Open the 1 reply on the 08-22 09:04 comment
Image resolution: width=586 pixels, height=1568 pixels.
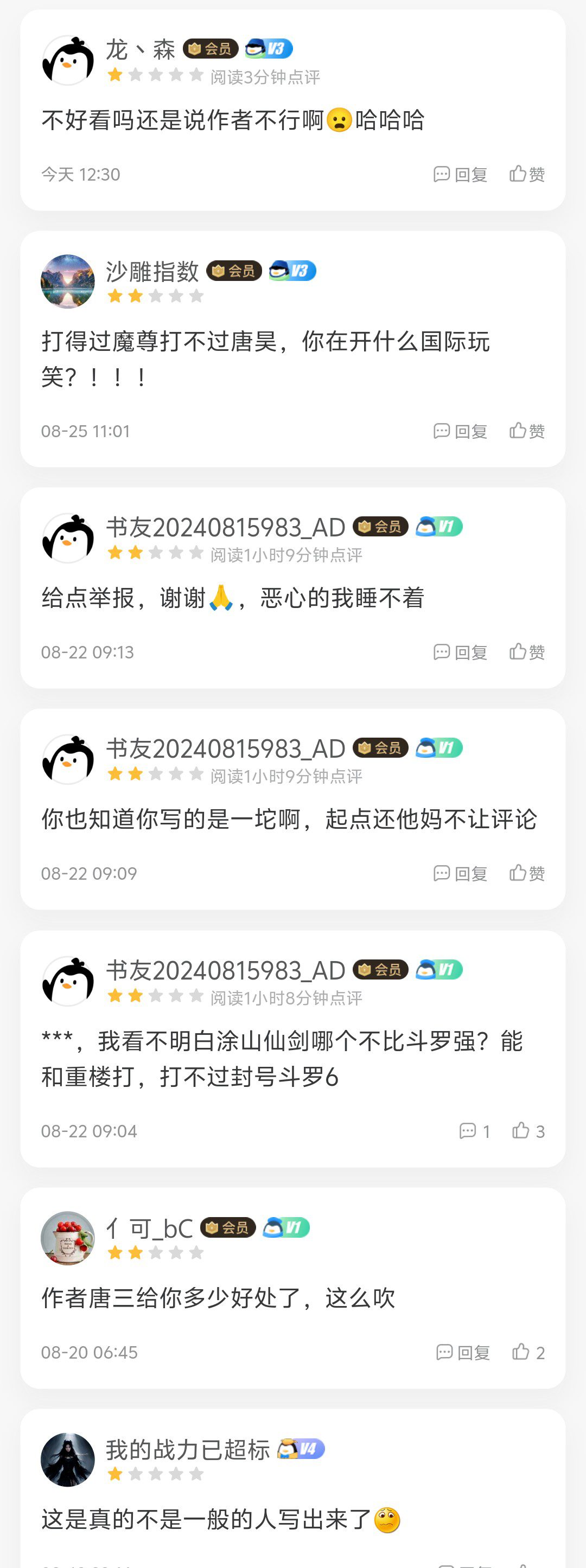click(474, 1131)
